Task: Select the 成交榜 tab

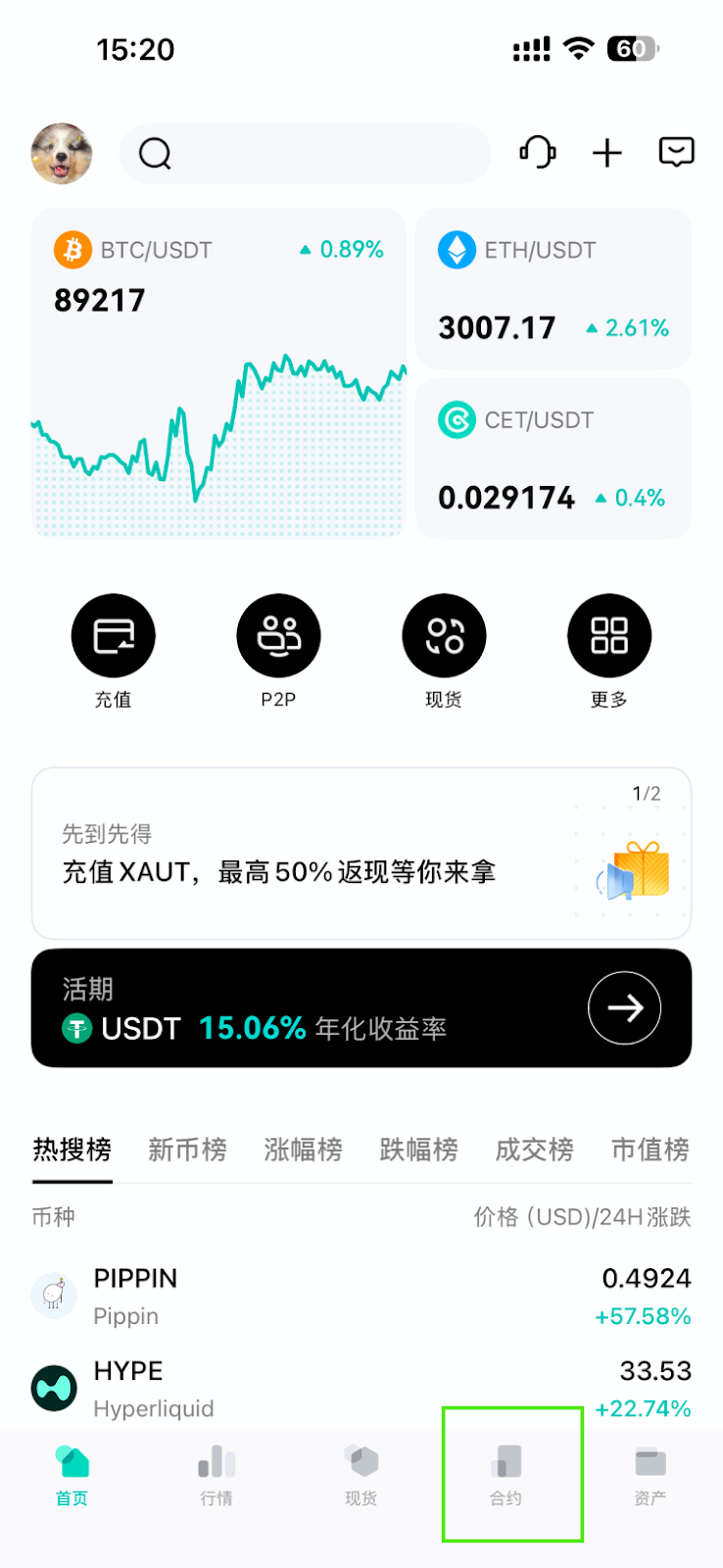Action: (x=534, y=1150)
